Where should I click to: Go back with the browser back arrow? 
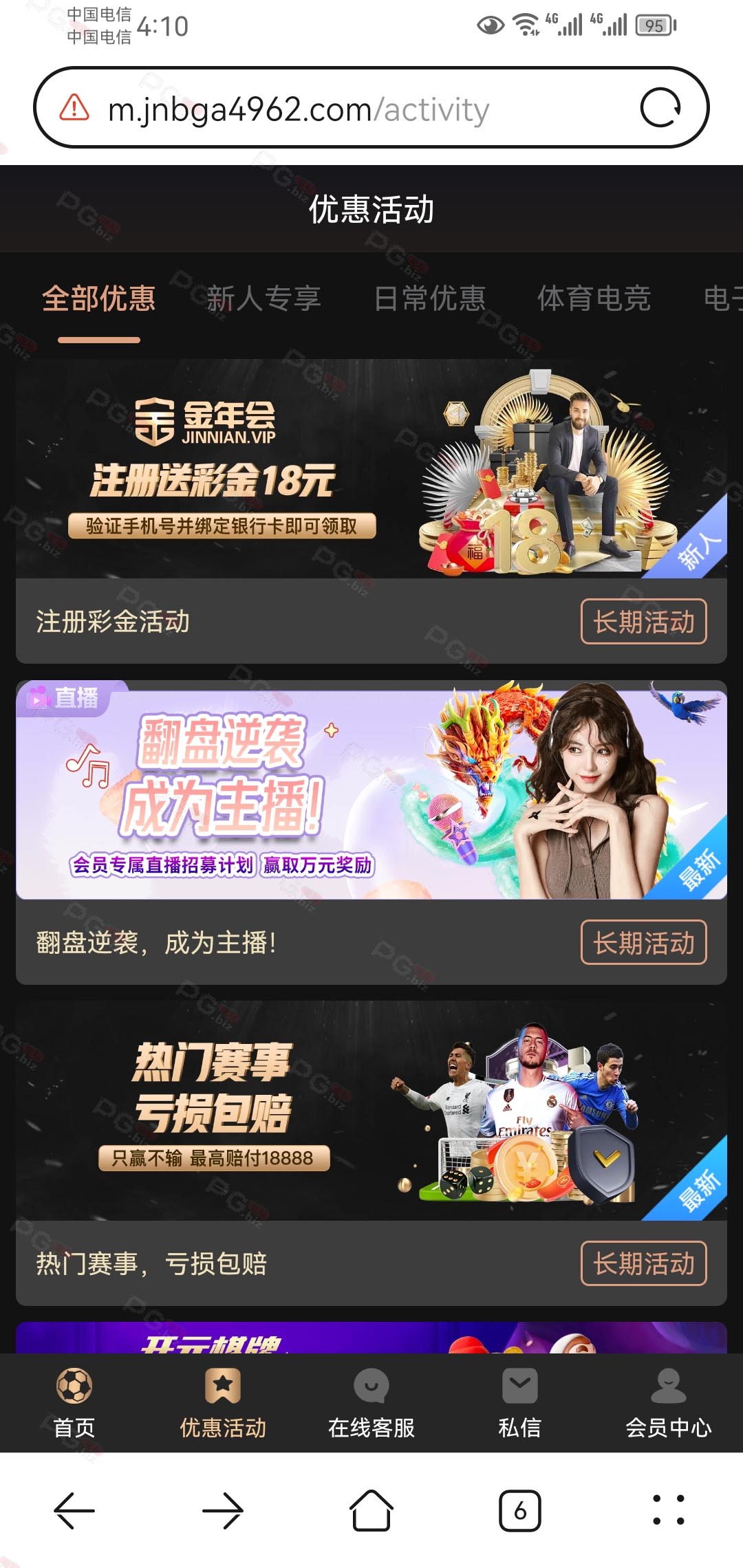pos(74,1511)
